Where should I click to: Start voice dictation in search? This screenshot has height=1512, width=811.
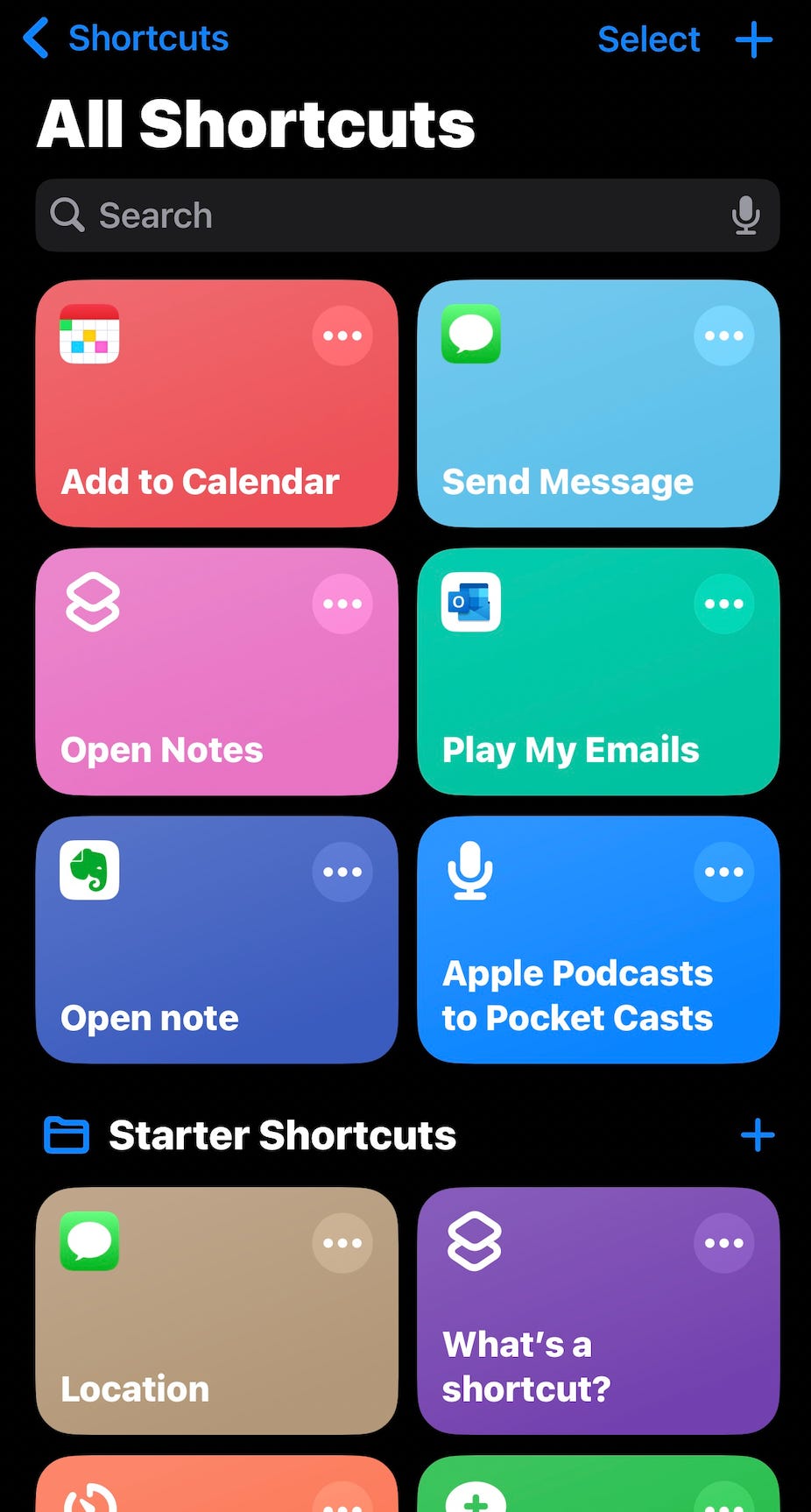[745, 215]
